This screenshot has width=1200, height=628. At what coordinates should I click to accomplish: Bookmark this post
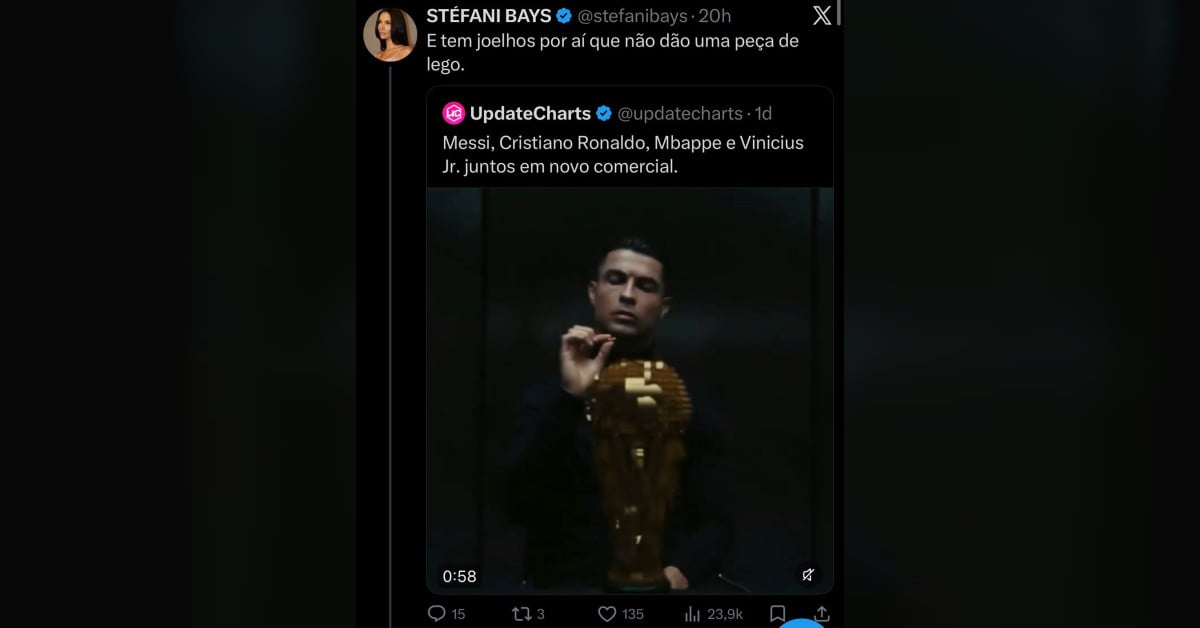[x=777, y=613]
